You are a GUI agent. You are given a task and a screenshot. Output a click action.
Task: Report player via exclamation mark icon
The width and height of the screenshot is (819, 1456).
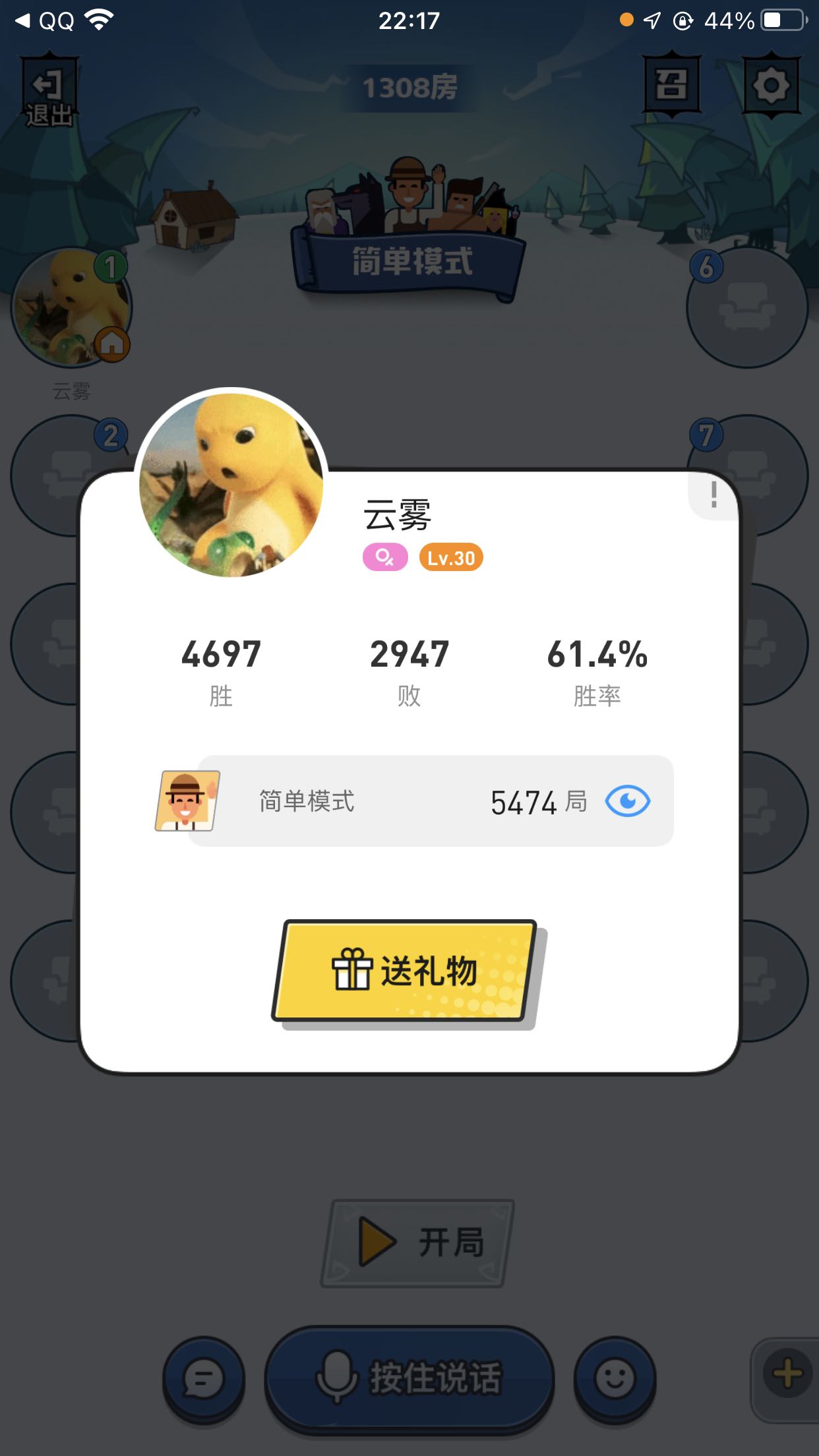pos(713,495)
